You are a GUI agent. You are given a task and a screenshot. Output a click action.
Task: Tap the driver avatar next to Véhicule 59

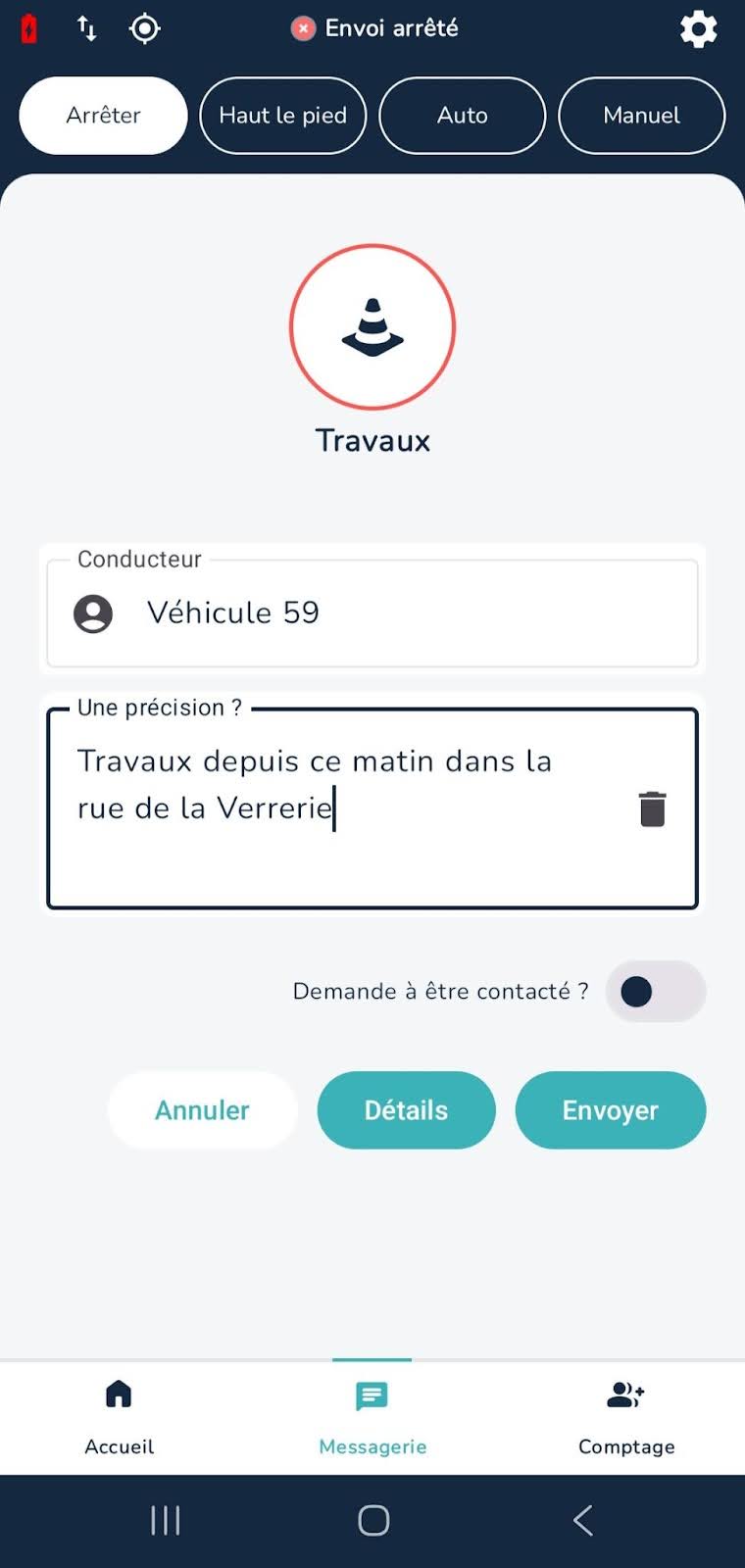point(93,613)
